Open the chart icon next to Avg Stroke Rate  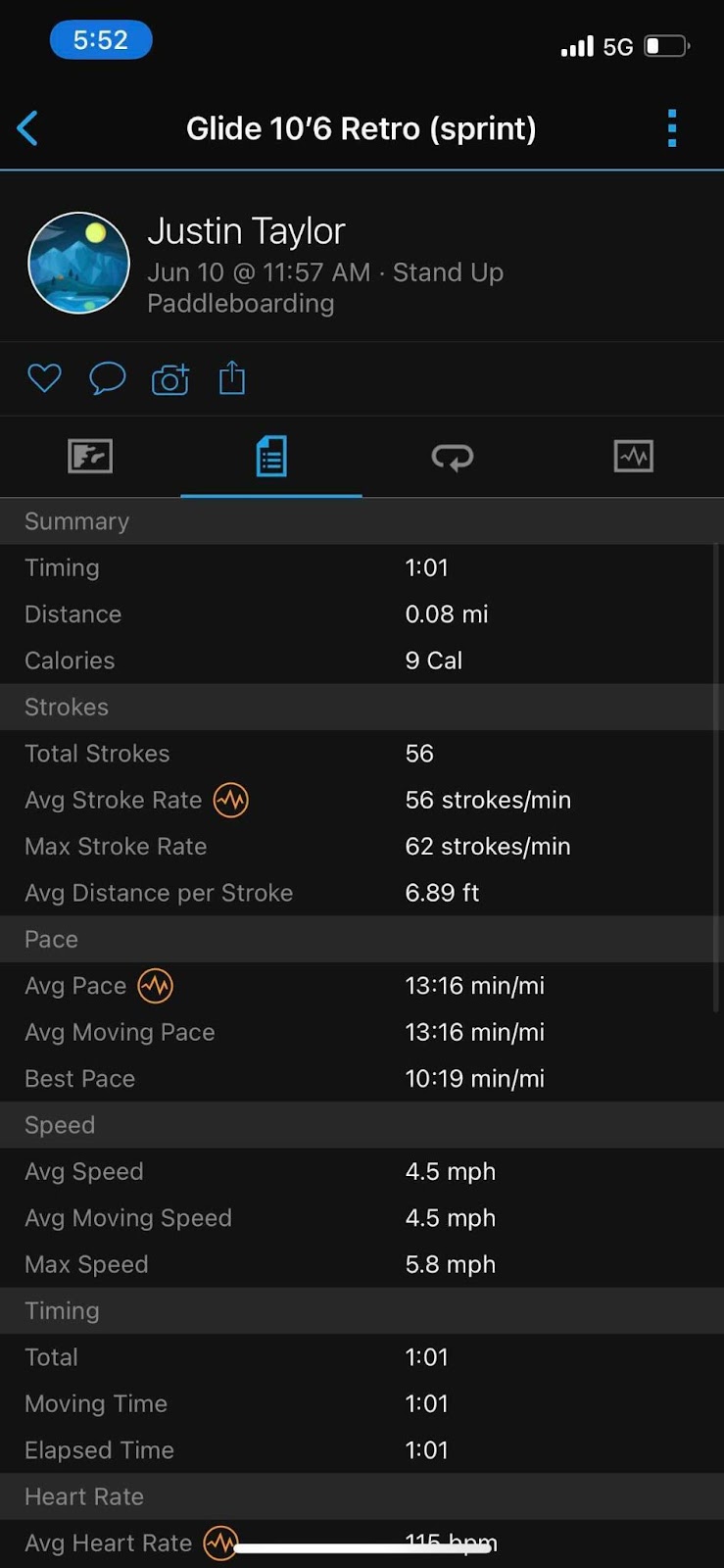pos(231,800)
